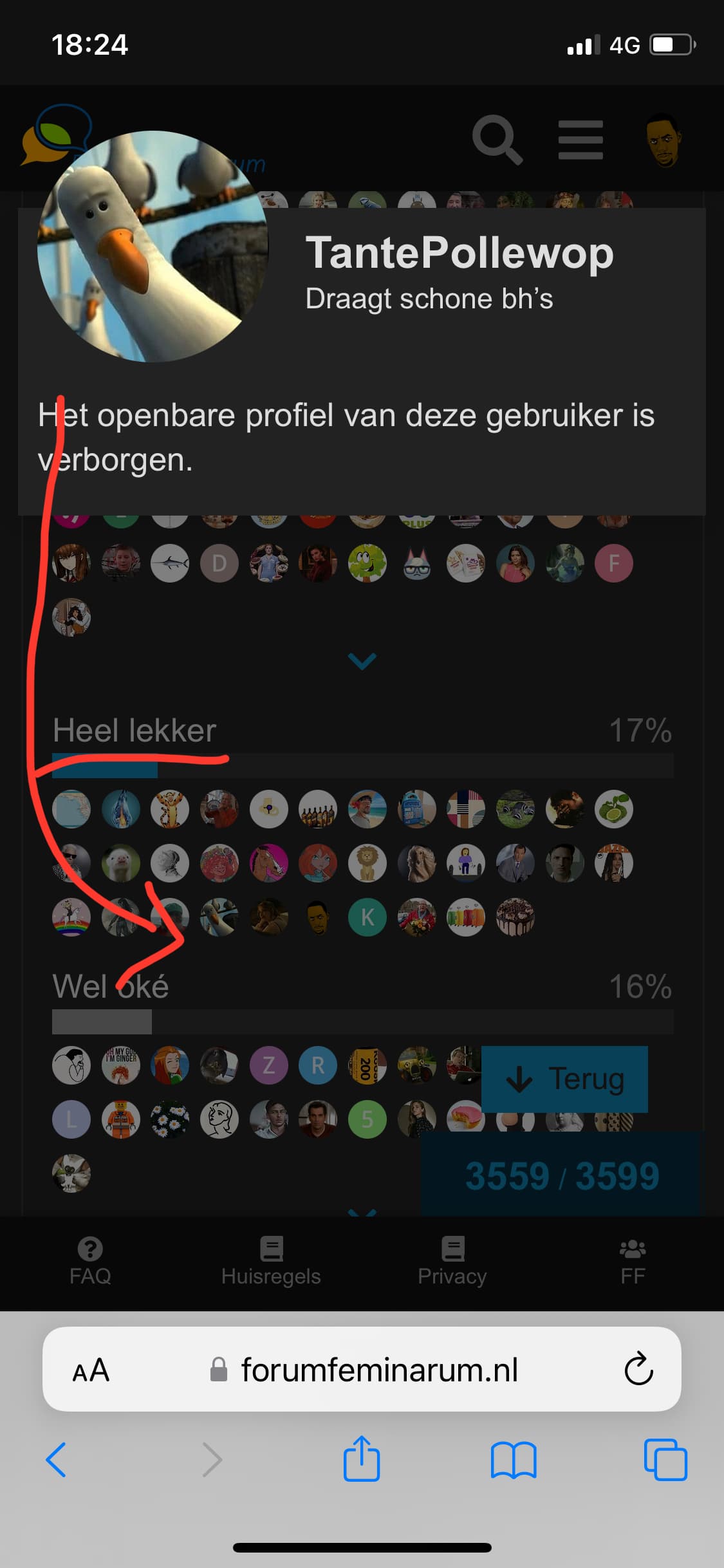Share this page

pyautogui.click(x=362, y=1458)
